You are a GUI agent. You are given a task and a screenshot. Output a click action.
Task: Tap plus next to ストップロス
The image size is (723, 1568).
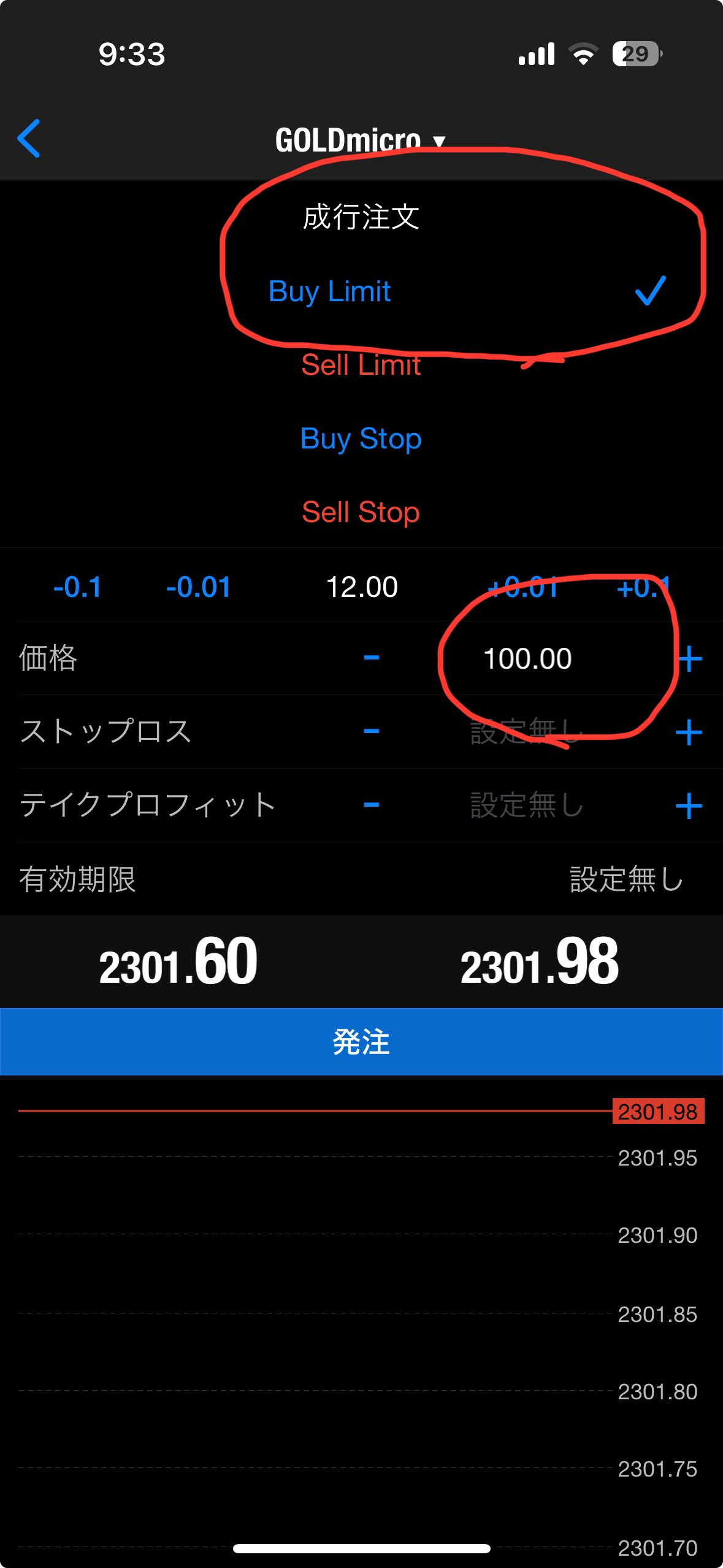click(690, 732)
